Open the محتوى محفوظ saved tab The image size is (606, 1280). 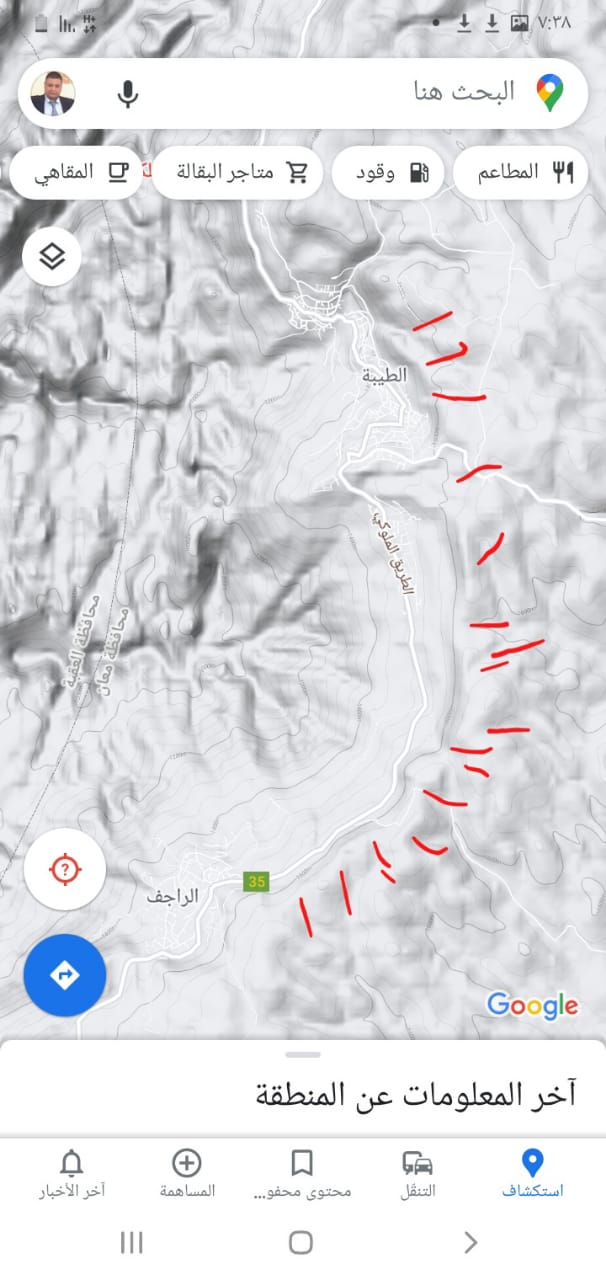pos(301,1173)
